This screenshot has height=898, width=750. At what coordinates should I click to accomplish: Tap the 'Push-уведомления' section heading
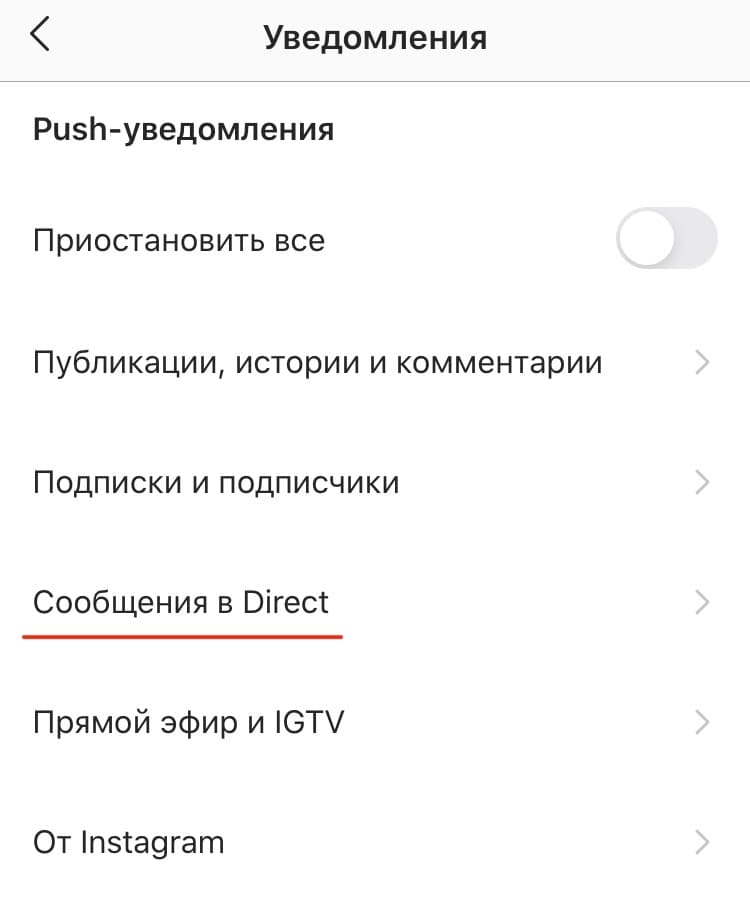[x=185, y=129]
